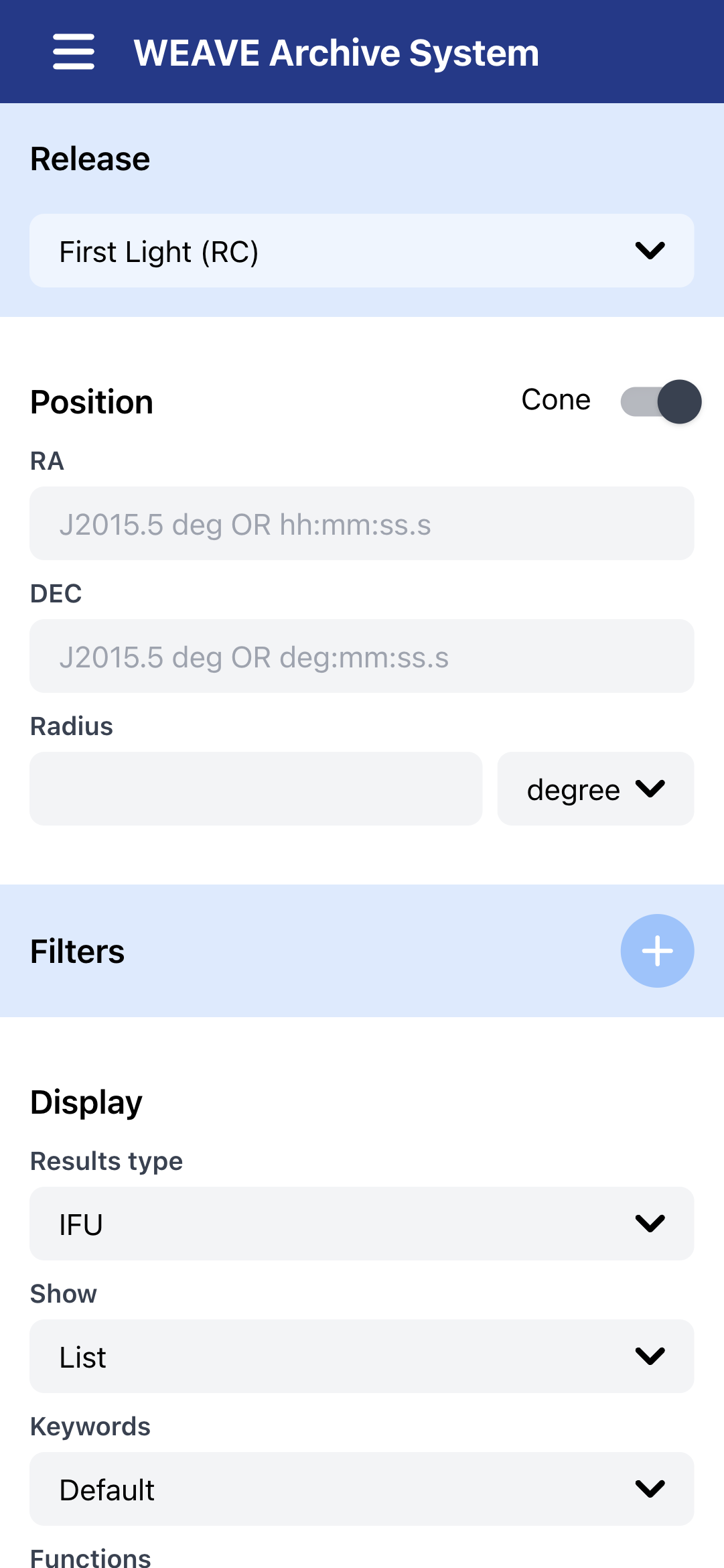
Task: Focus the RA input field
Action: tap(362, 523)
